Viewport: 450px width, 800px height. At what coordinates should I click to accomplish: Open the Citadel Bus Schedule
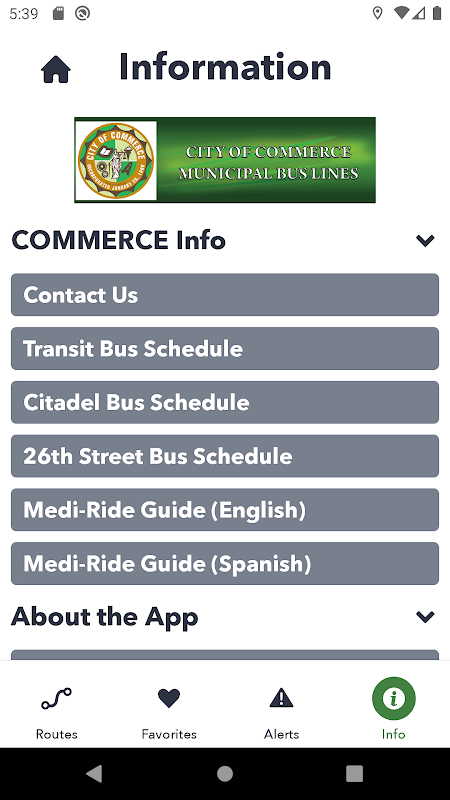(x=225, y=402)
